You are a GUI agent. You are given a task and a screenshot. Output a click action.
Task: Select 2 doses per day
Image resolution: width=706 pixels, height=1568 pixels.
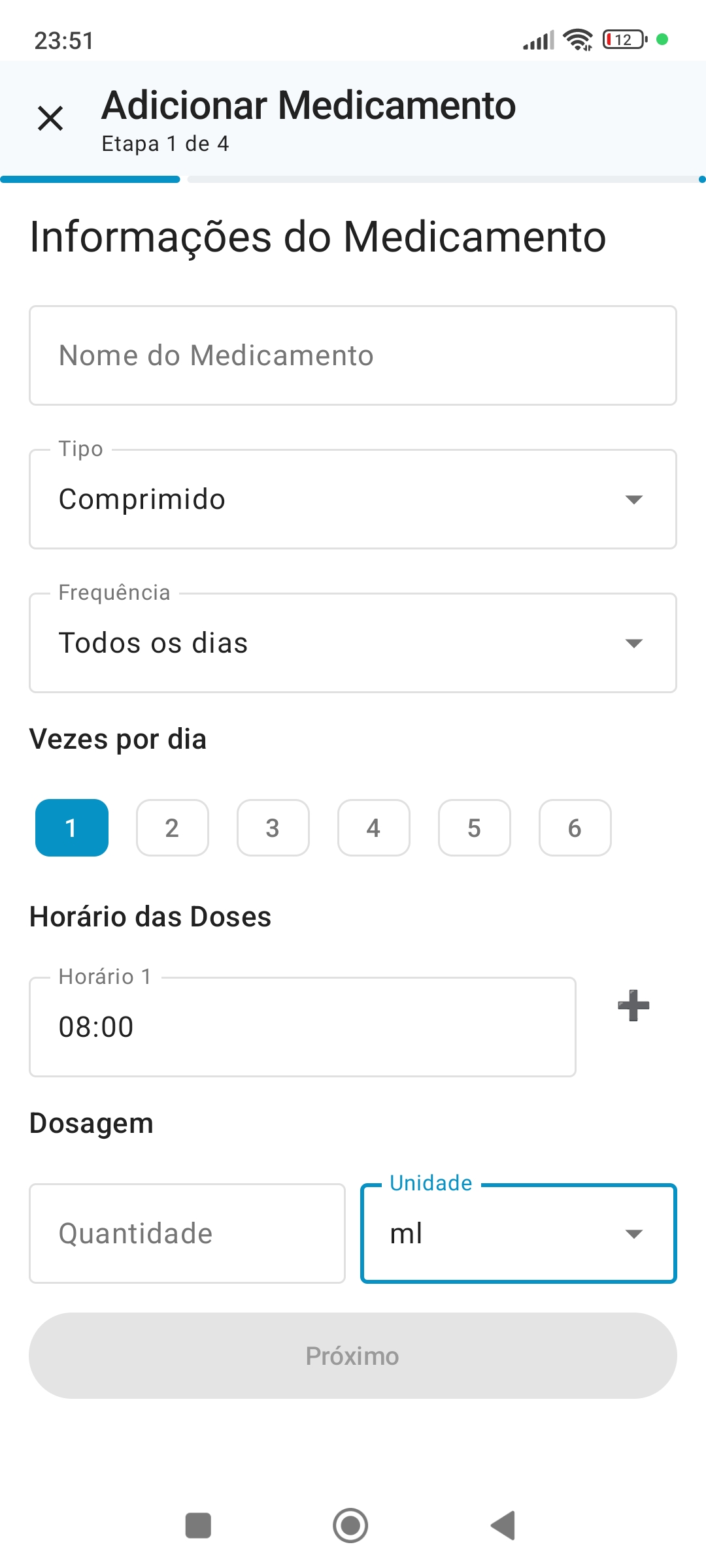(172, 828)
